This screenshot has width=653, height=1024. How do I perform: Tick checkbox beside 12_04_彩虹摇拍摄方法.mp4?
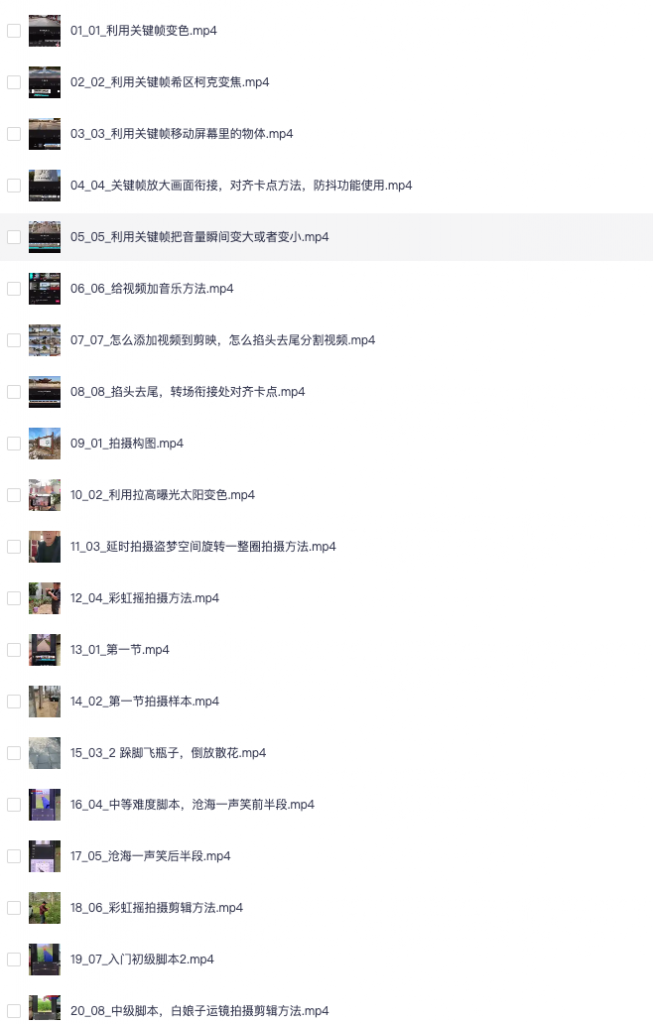[x=14, y=598]
